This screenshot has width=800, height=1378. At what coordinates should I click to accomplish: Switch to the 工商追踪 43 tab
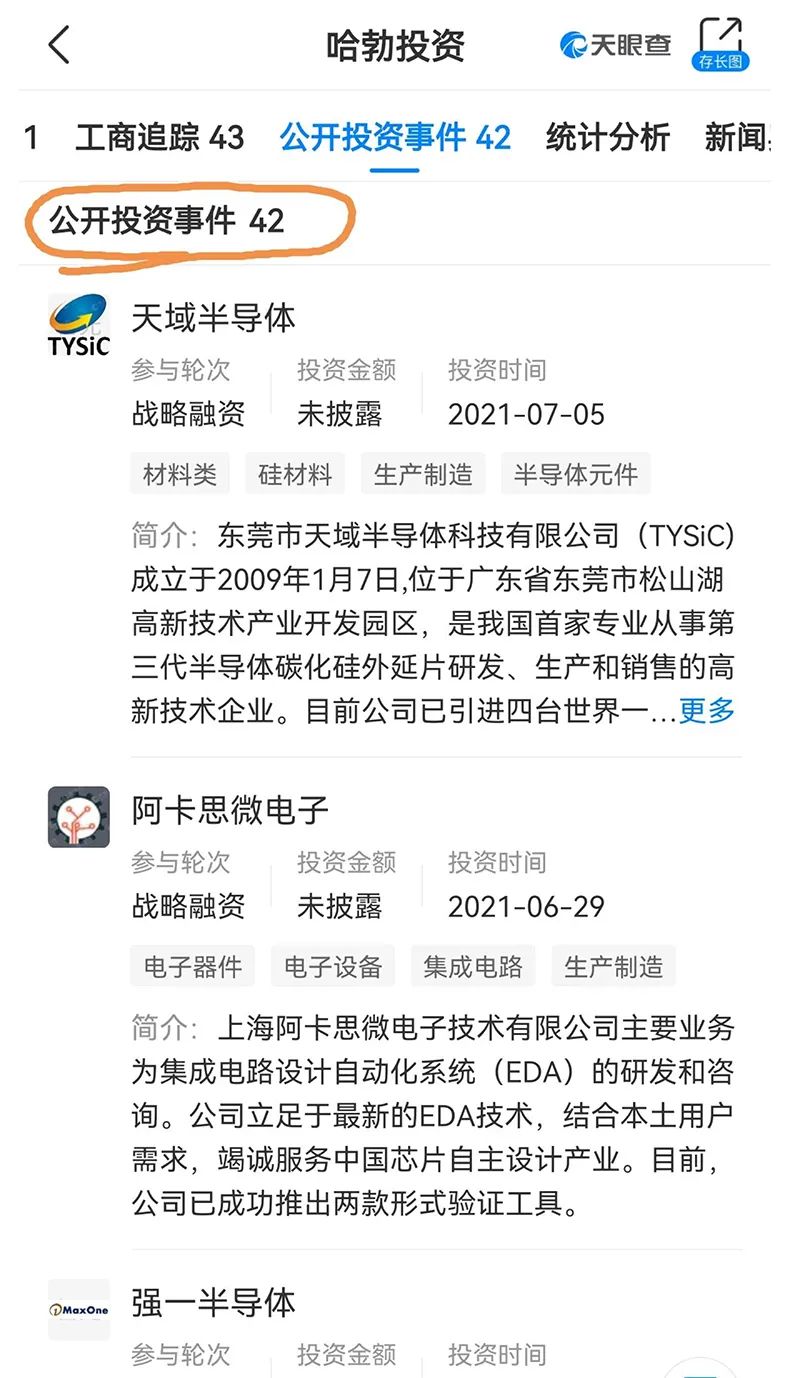(159, 137)
